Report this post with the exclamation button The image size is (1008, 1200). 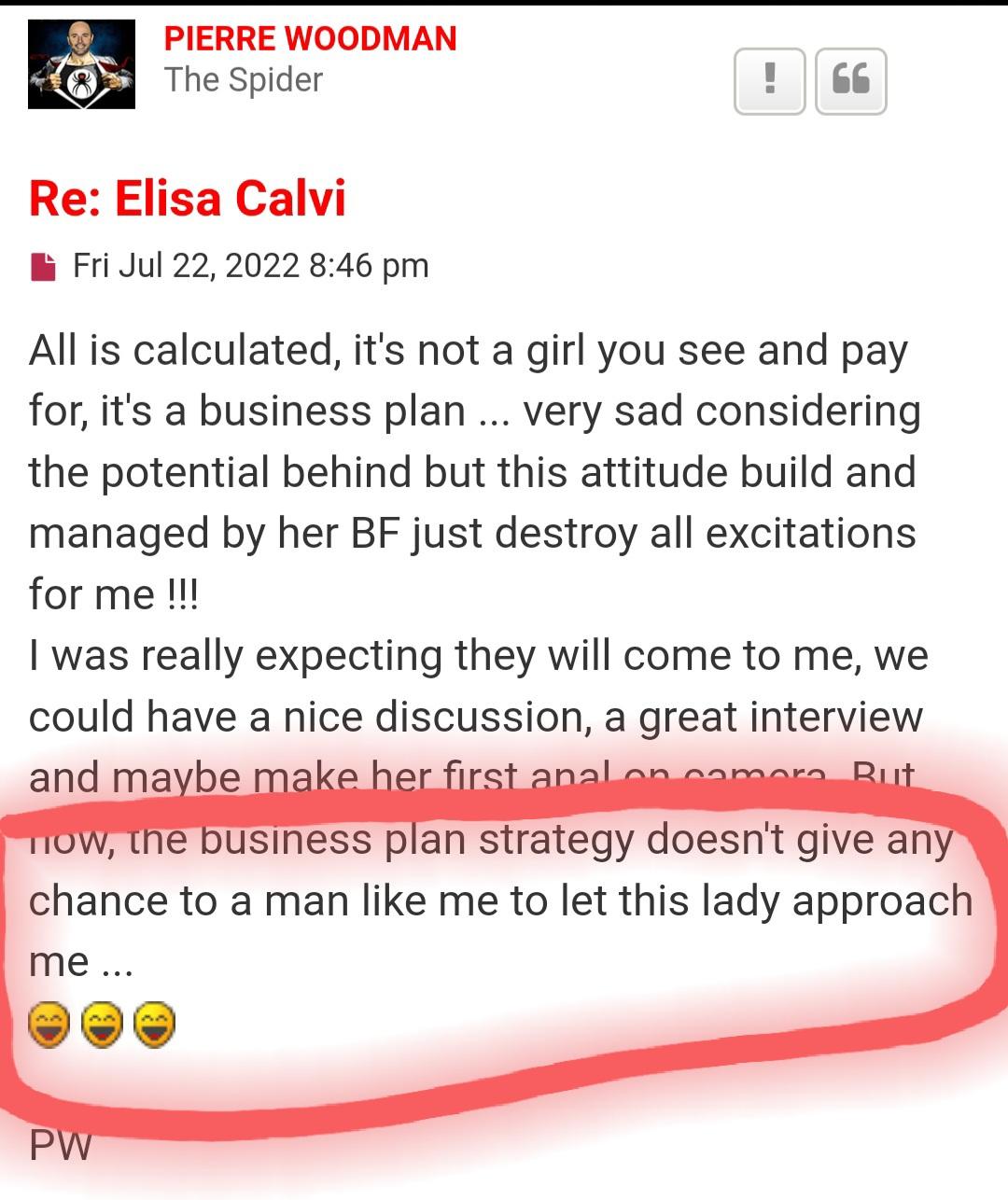[769, 81]
